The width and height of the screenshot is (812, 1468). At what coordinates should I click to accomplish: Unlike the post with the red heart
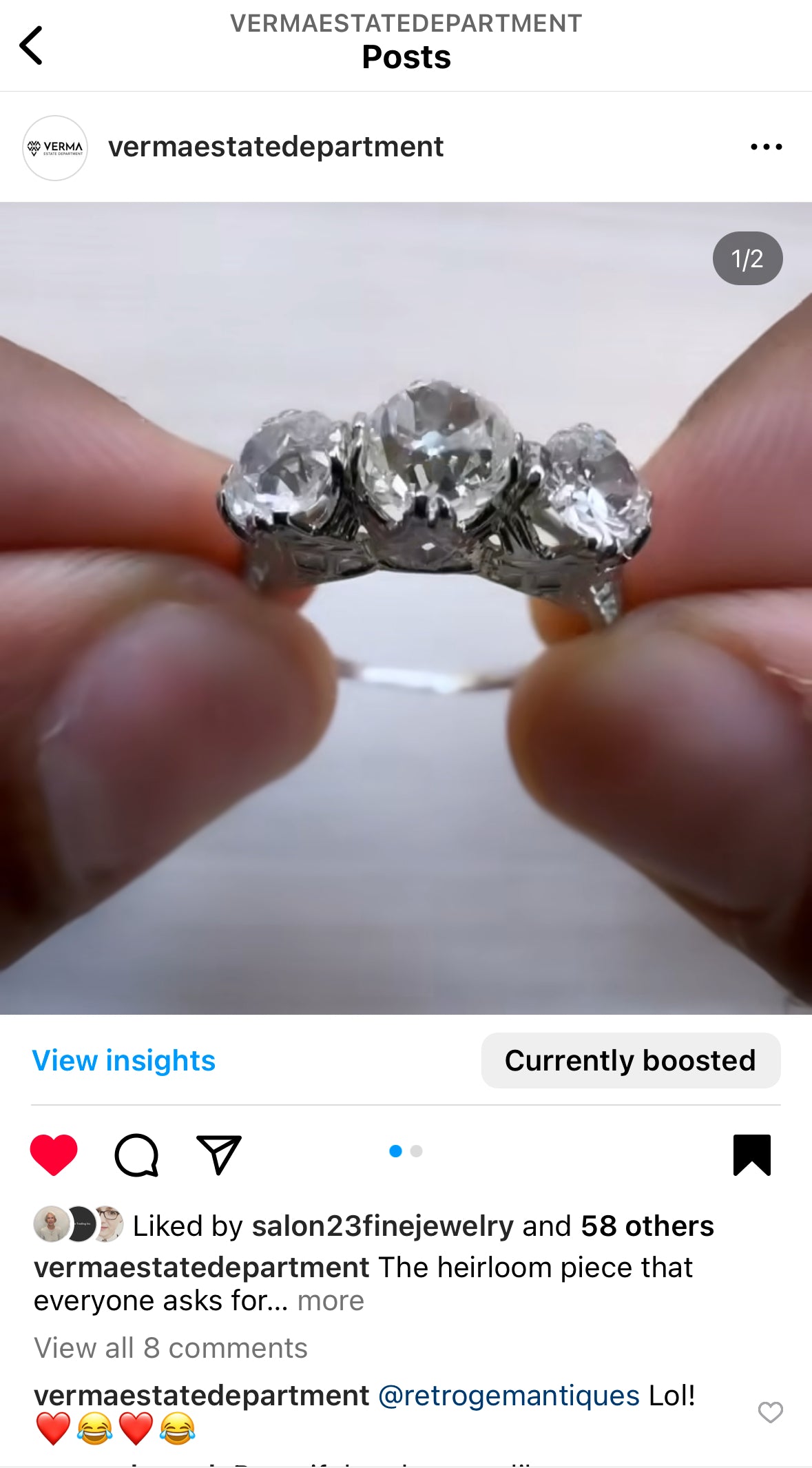54,1154
